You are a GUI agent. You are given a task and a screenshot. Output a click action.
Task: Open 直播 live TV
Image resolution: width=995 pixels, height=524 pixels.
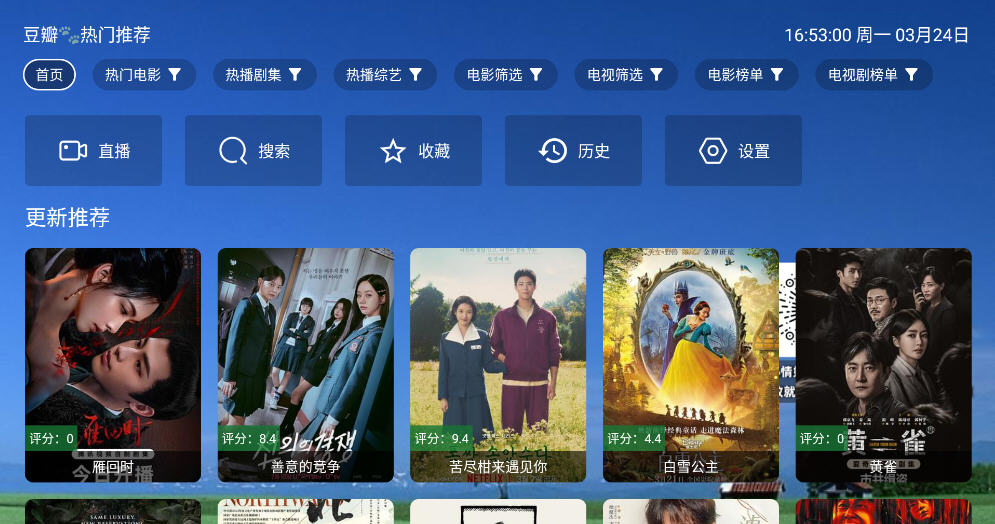[94, 151]
